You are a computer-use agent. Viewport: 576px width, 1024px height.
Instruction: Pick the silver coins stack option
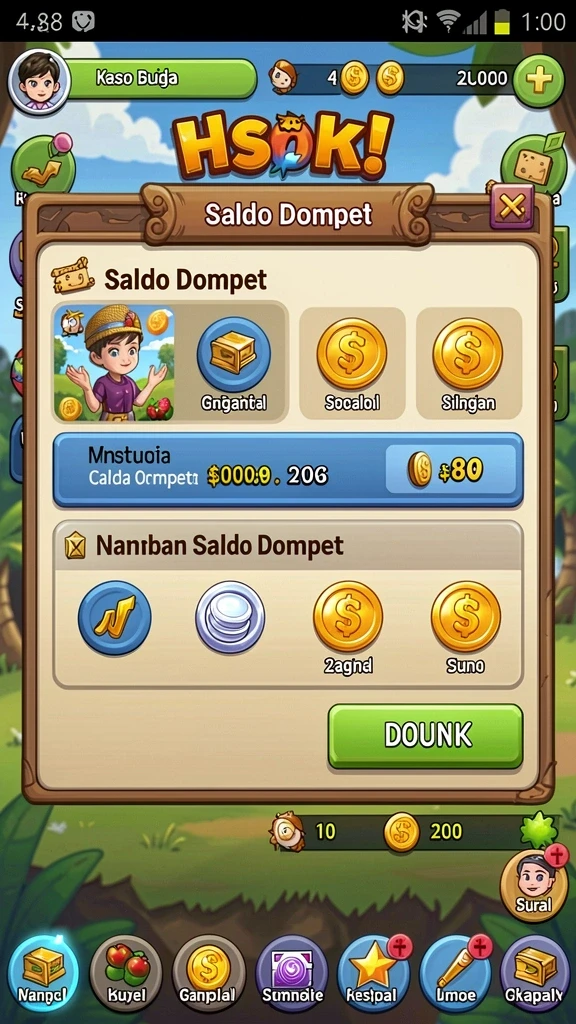(x=230, y=617)
